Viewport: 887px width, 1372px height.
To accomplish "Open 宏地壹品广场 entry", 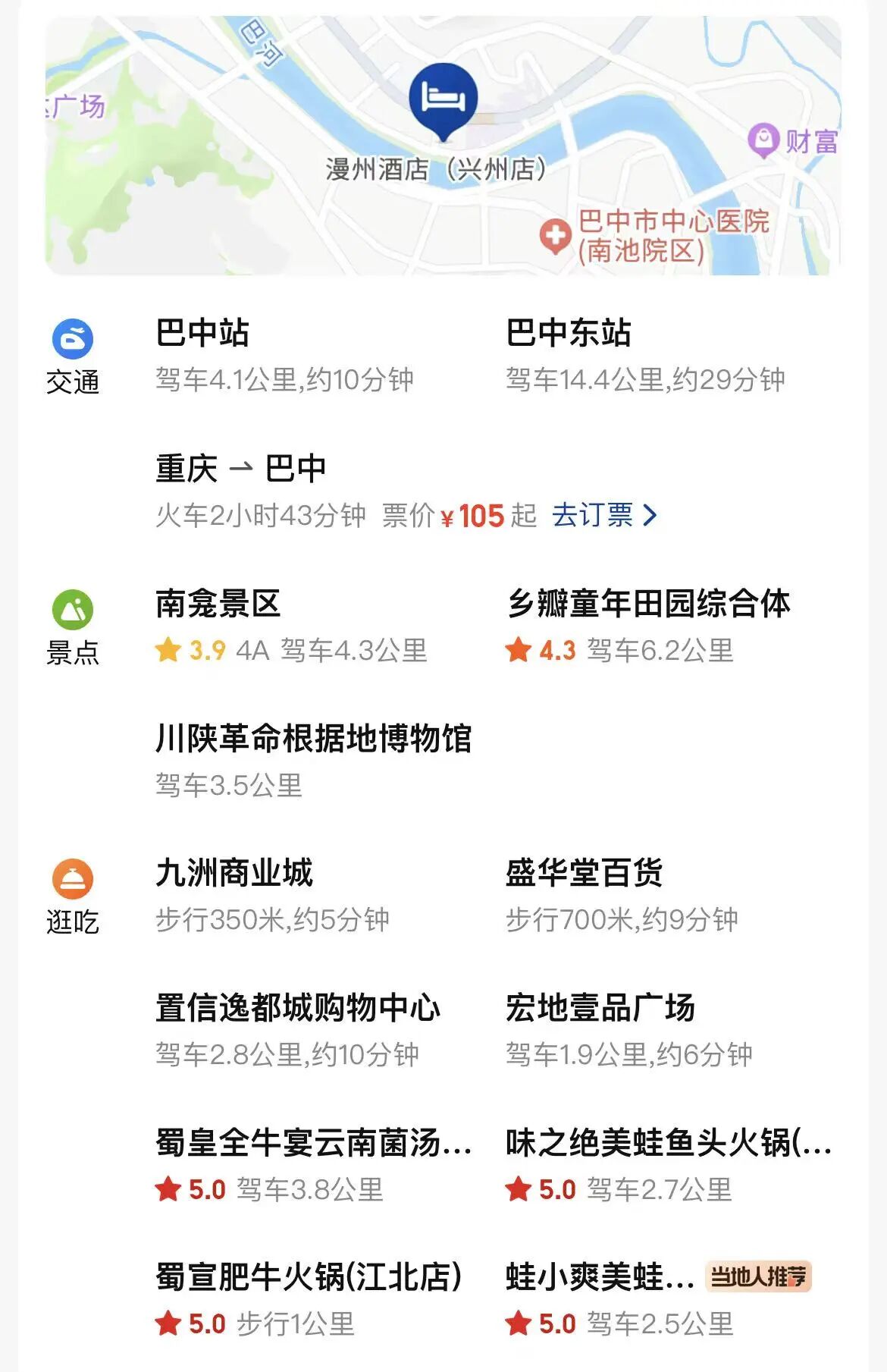I will 600,1008.
